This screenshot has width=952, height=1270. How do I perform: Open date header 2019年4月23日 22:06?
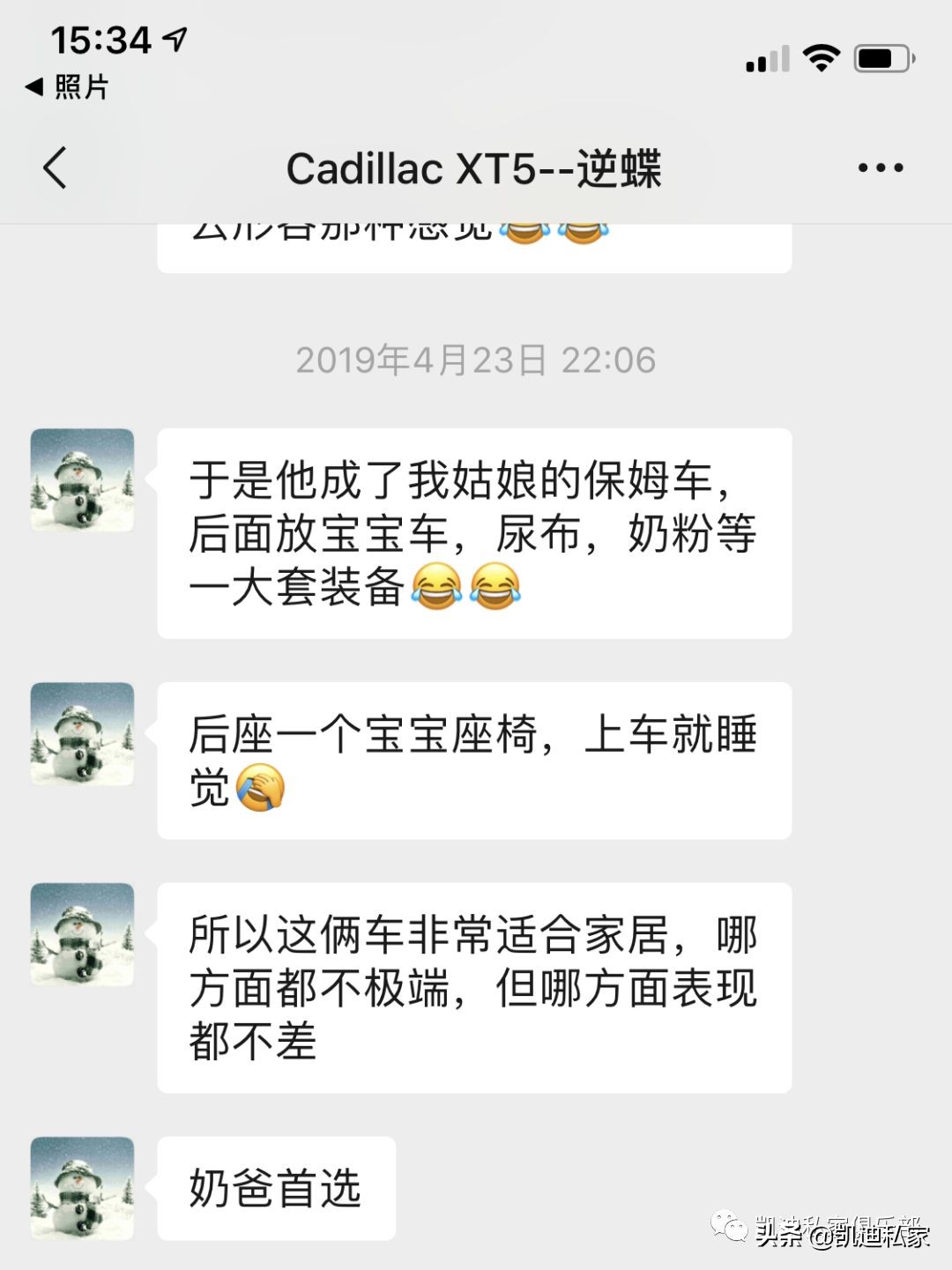pos(476,360)
